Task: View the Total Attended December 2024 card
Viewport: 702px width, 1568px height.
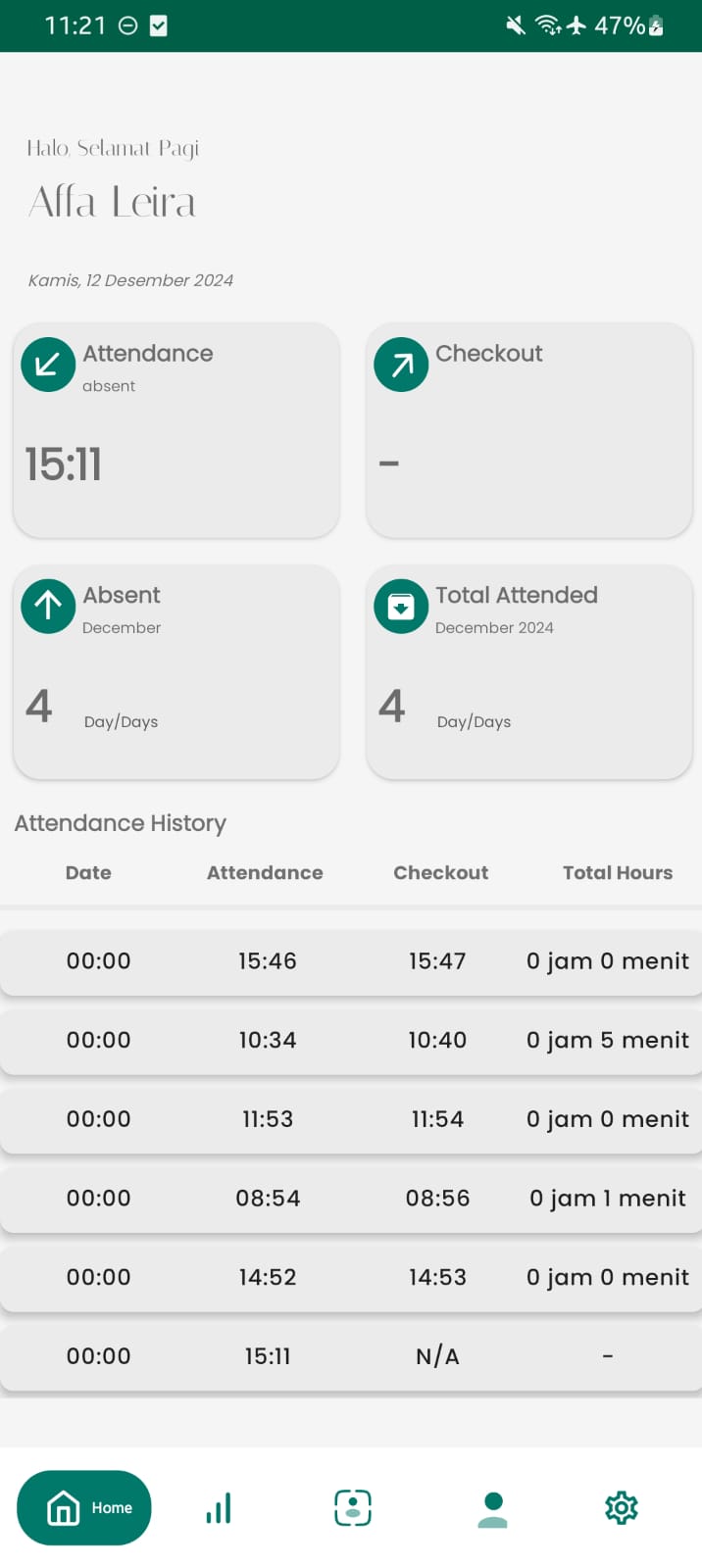Action: 529,671
